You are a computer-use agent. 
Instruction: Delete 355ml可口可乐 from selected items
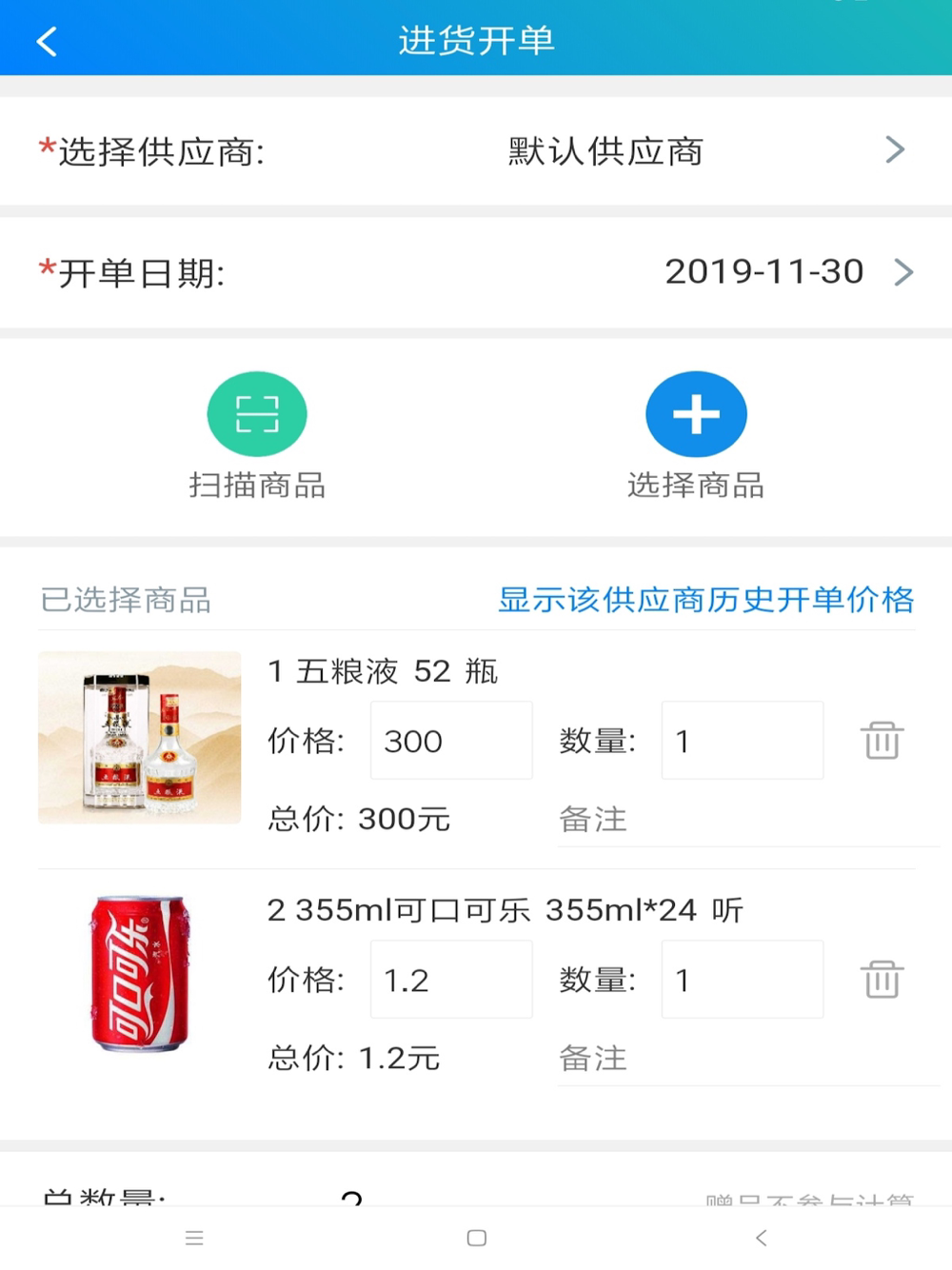882,980
